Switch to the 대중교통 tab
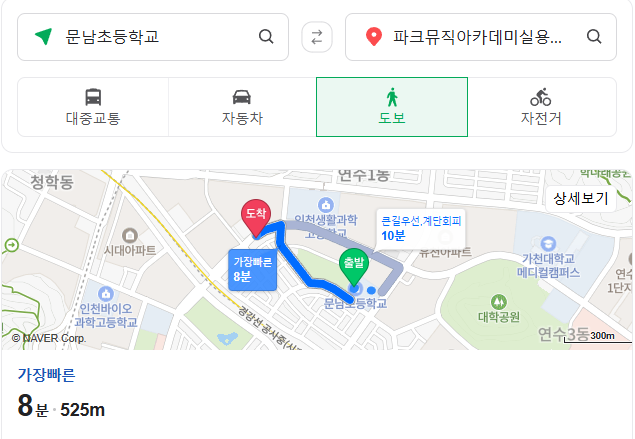 93,107
